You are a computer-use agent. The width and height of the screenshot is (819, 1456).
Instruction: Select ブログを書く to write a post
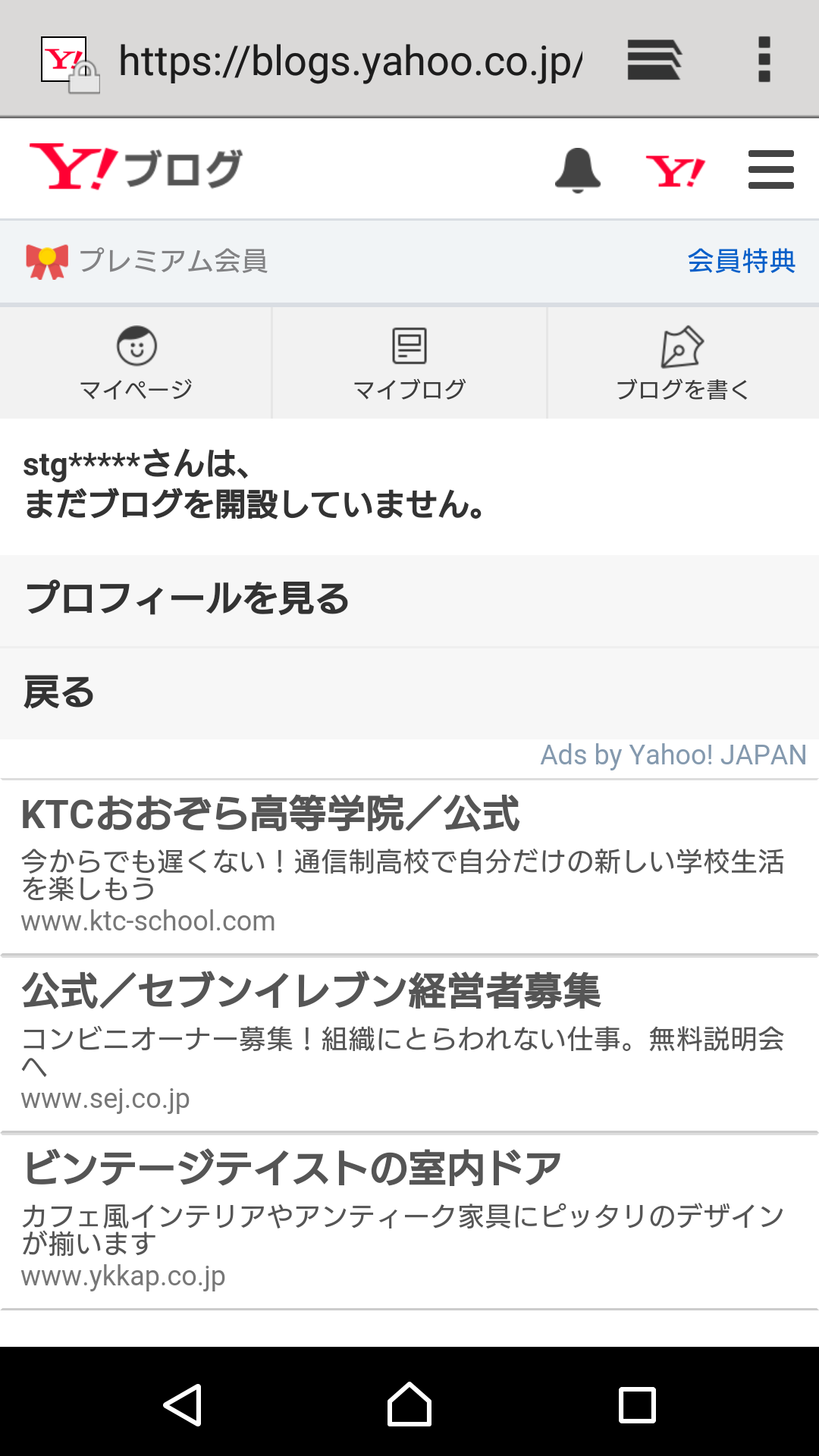tap(683, 363)
